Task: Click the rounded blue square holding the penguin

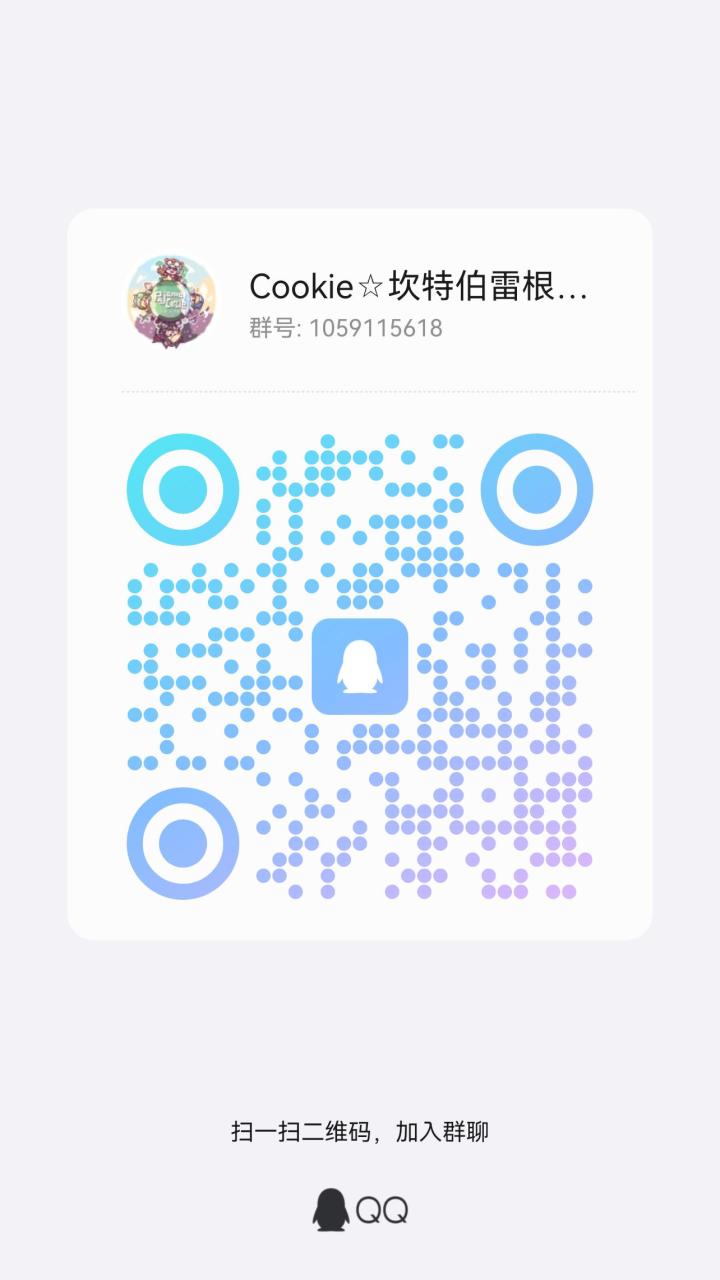Action: pos(361,668)
